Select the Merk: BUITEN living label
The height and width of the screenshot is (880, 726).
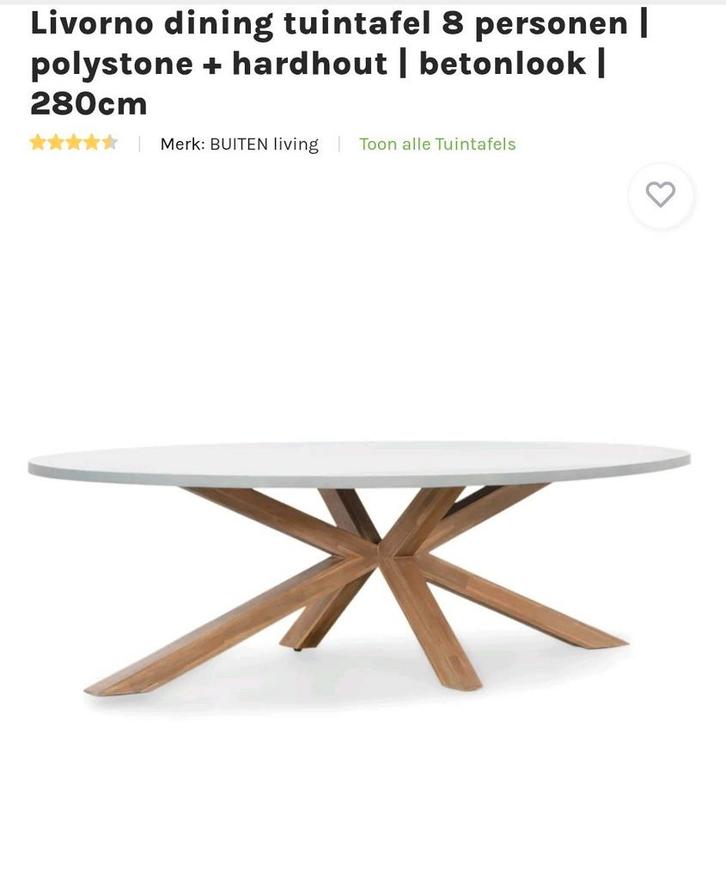(x=239, y=144)
